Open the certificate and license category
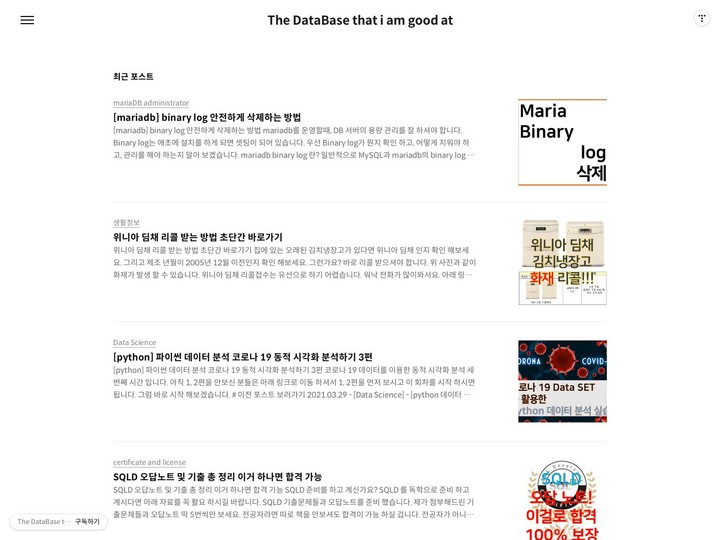 149,462
